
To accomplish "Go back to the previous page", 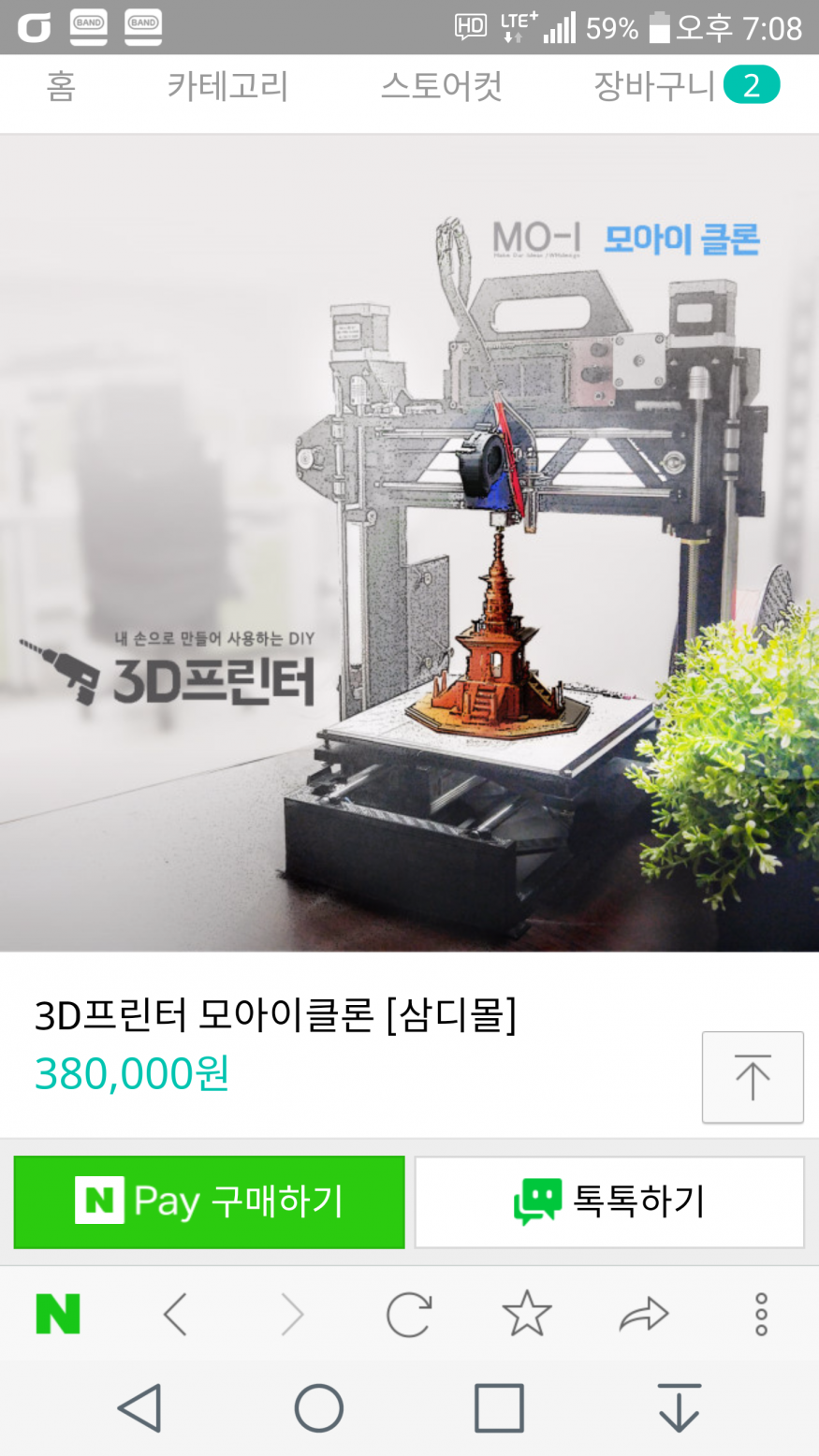I will pos(175,1315).
